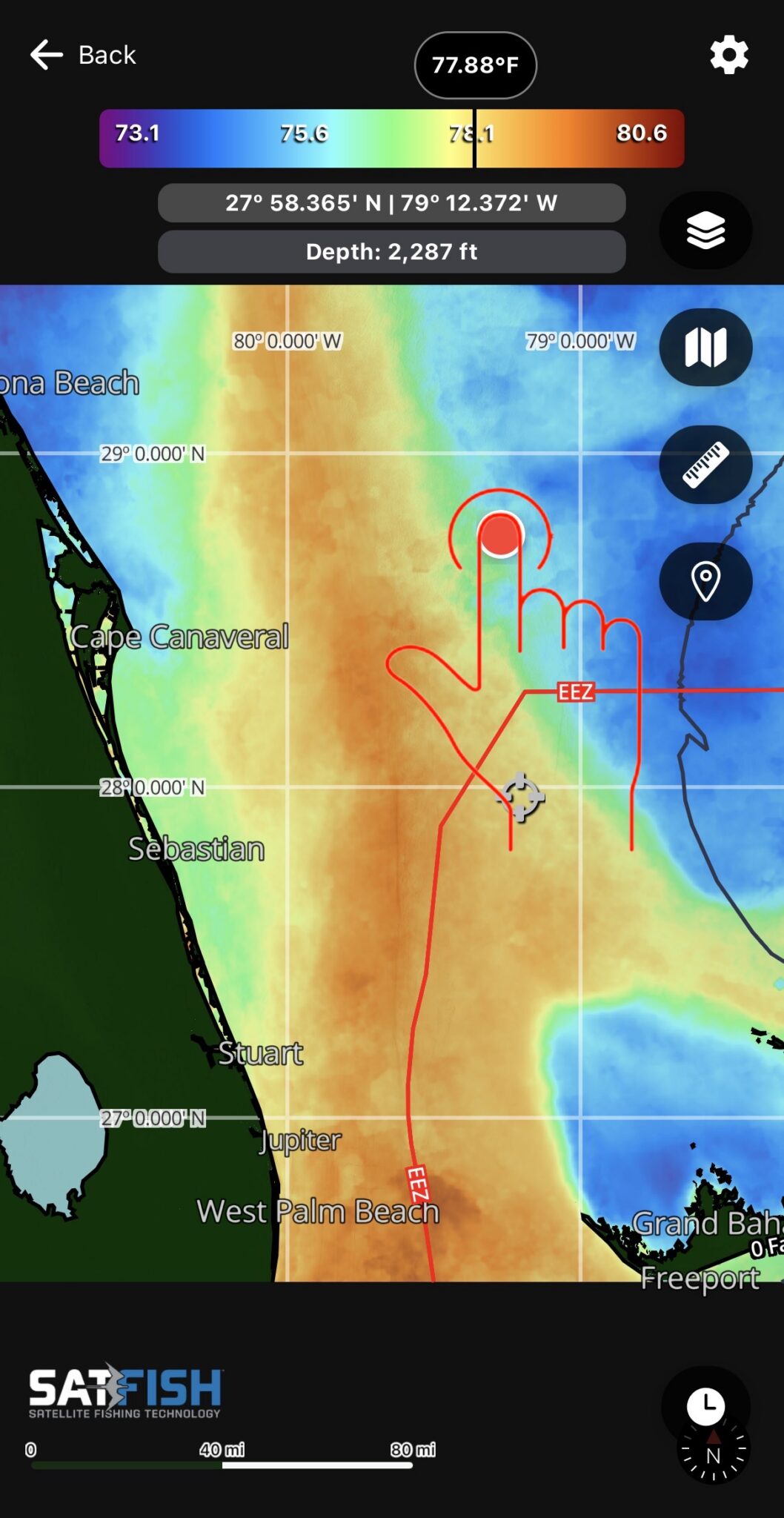Open the settings gear
784x1518 pixels.
[x=729, y=55]
